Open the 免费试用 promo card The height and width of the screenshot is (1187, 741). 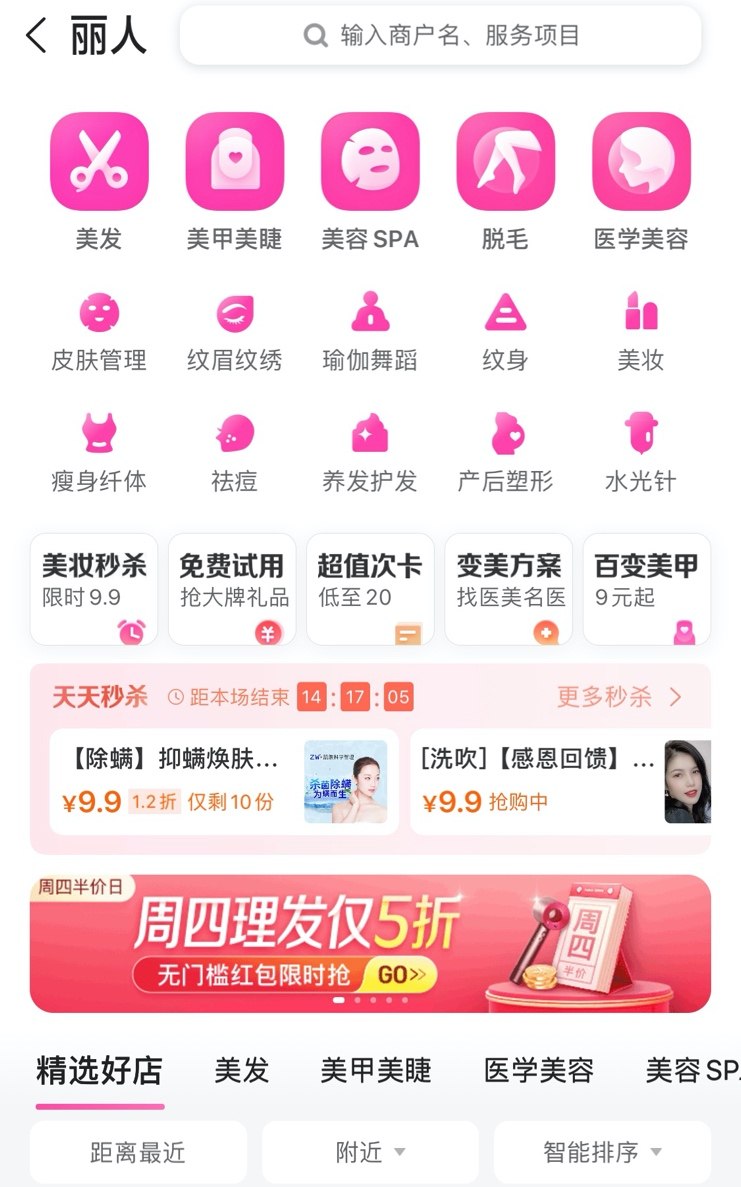tap(232, 588)
